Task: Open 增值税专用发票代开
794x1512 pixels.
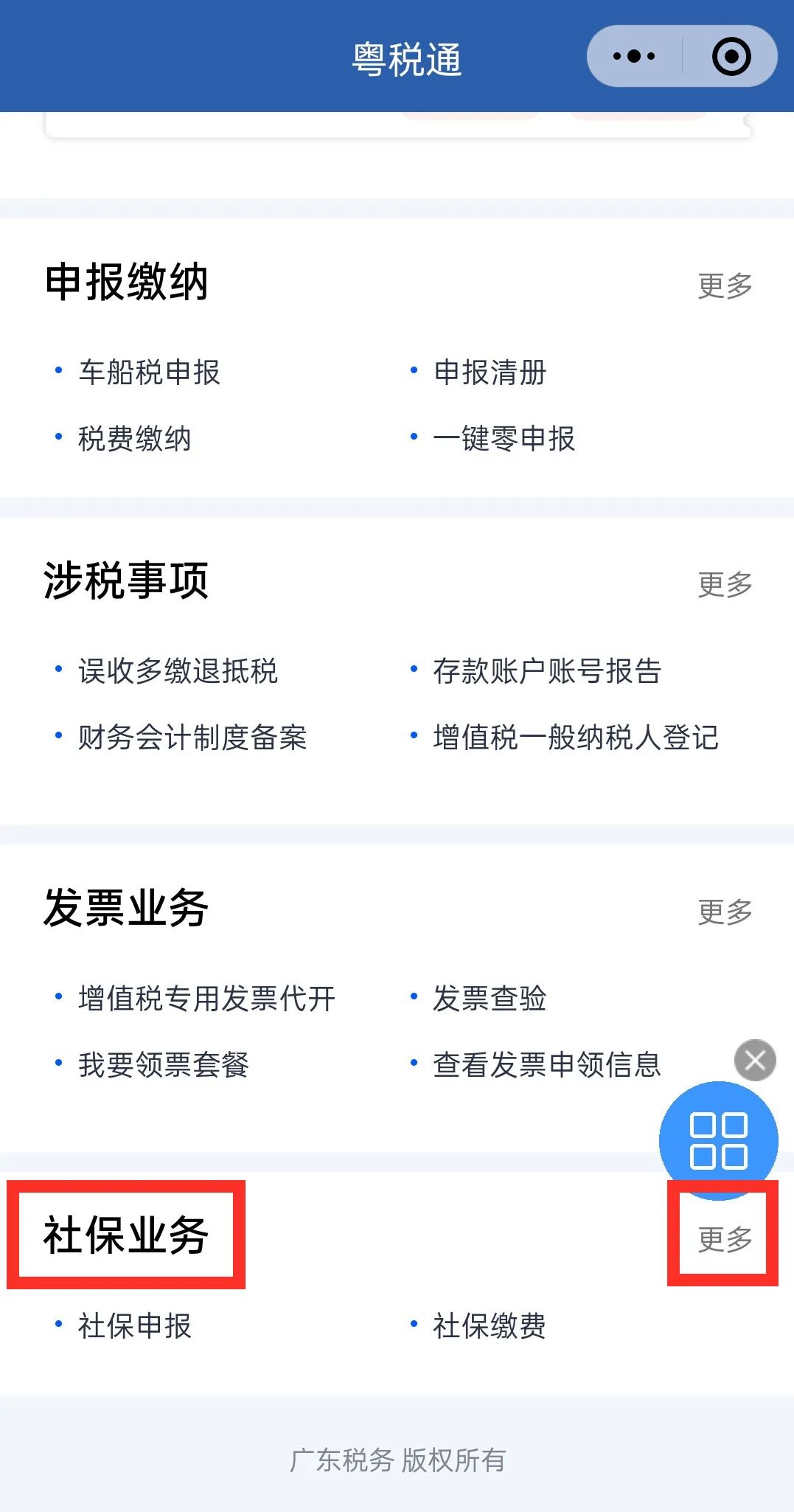Action: coord(207,999)
